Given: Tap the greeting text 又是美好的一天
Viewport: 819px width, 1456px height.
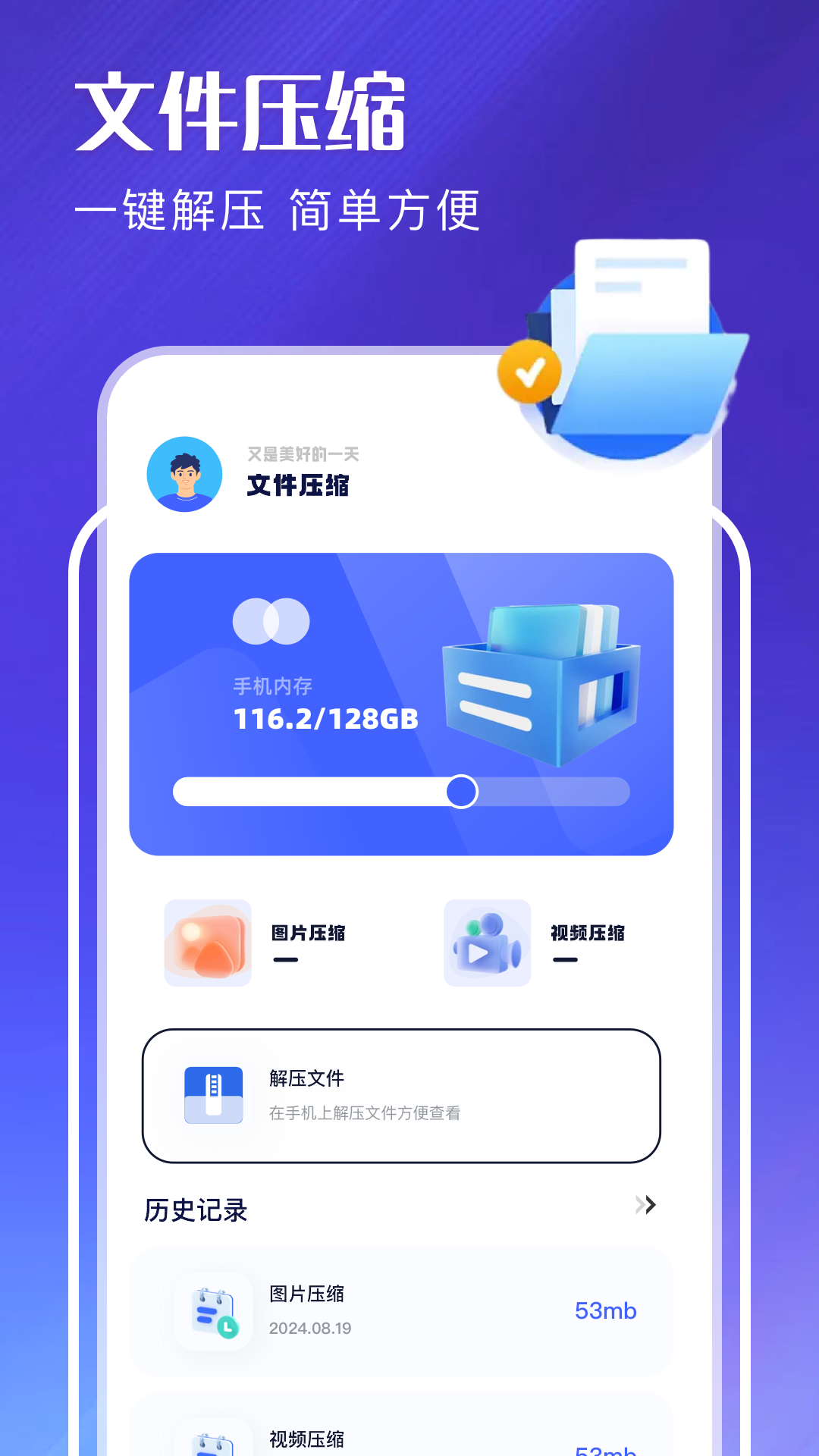Looking at the screenshot, I should (303, 453).
